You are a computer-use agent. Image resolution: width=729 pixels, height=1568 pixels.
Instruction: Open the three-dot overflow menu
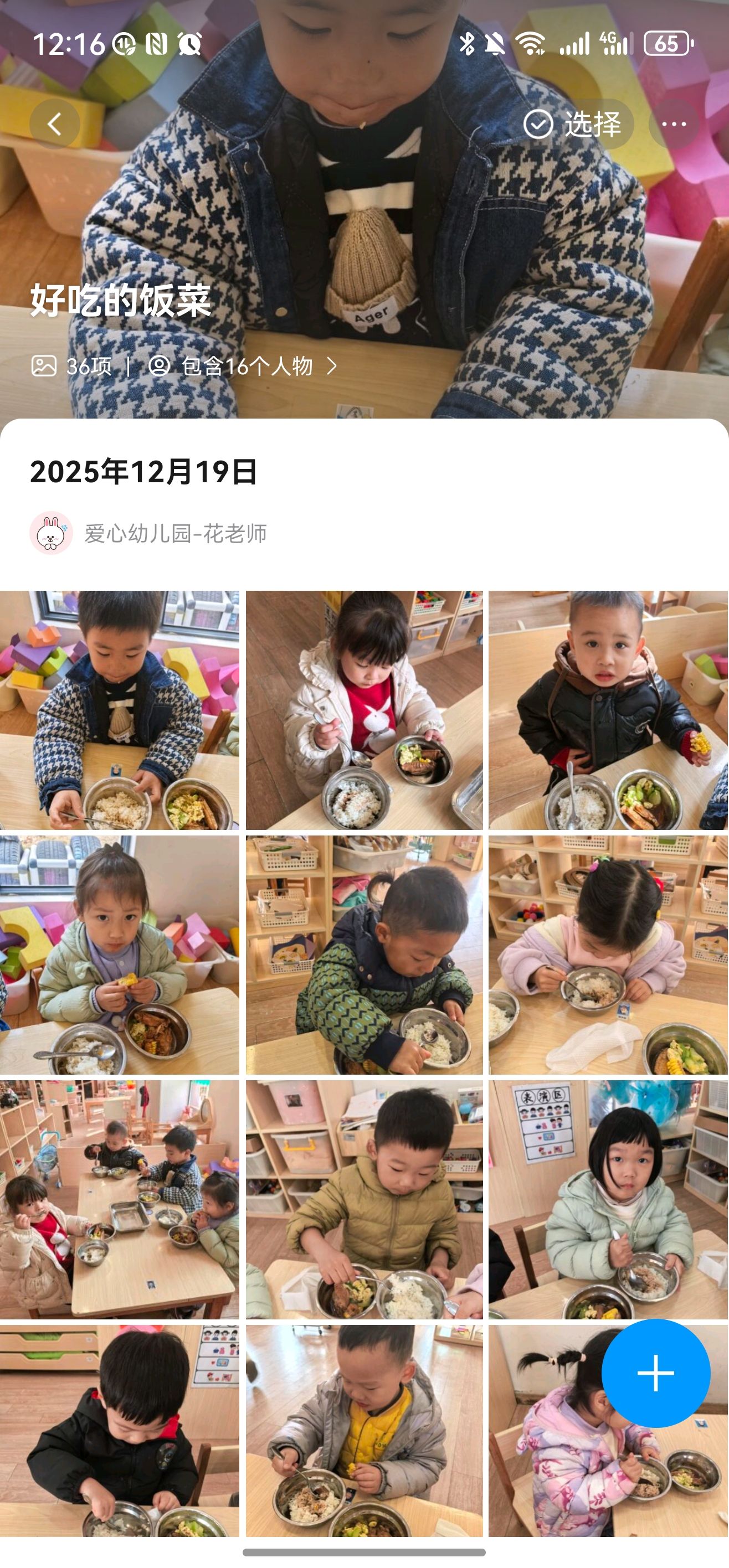pos(674,124)
